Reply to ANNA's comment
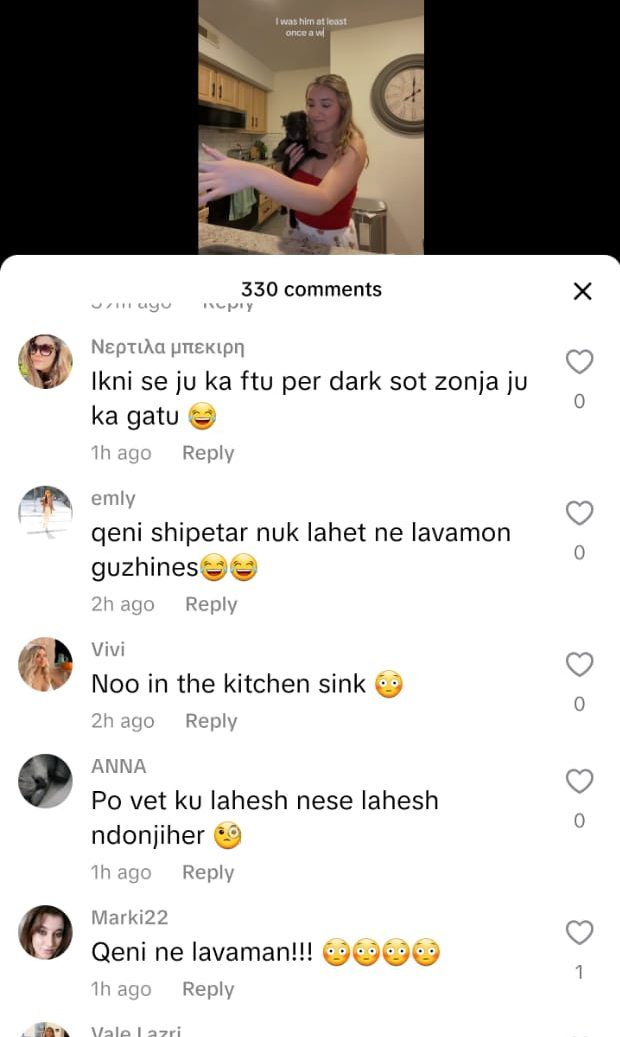The height and width of the screenshot is (1037, 620). pyautogui.click(x=208, y=872)
